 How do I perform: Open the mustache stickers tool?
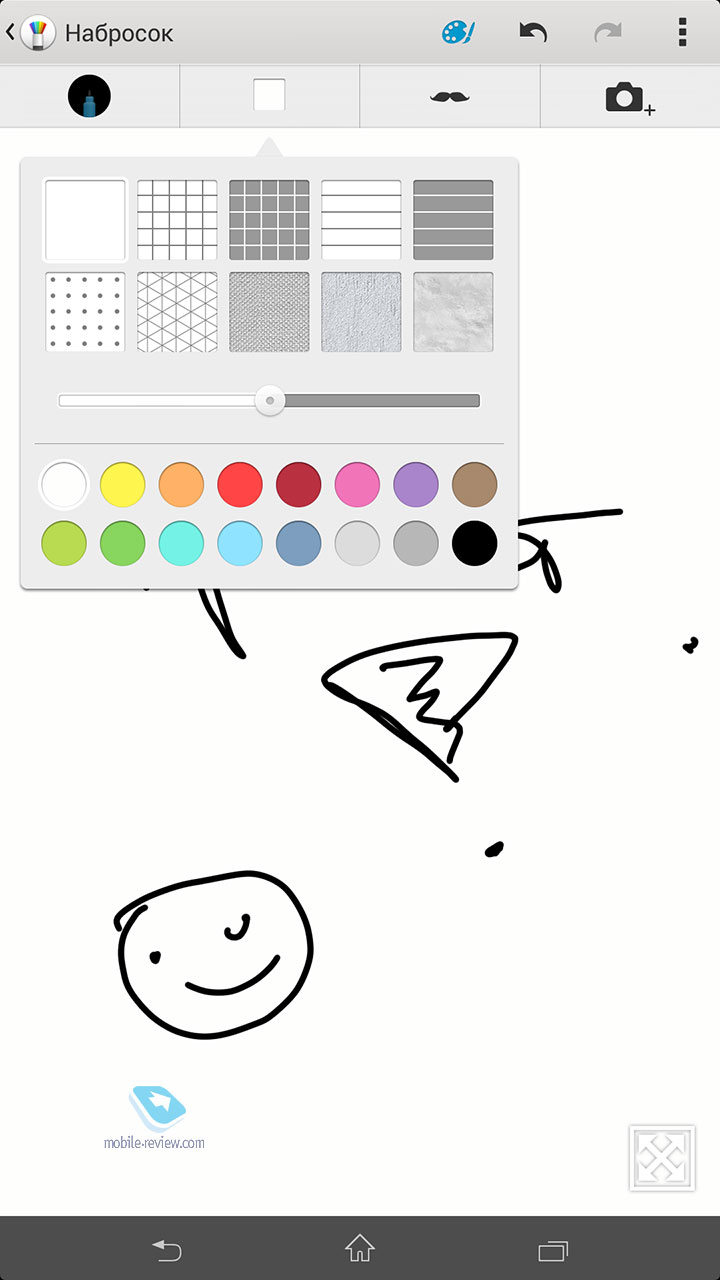[x=449, y=97]
